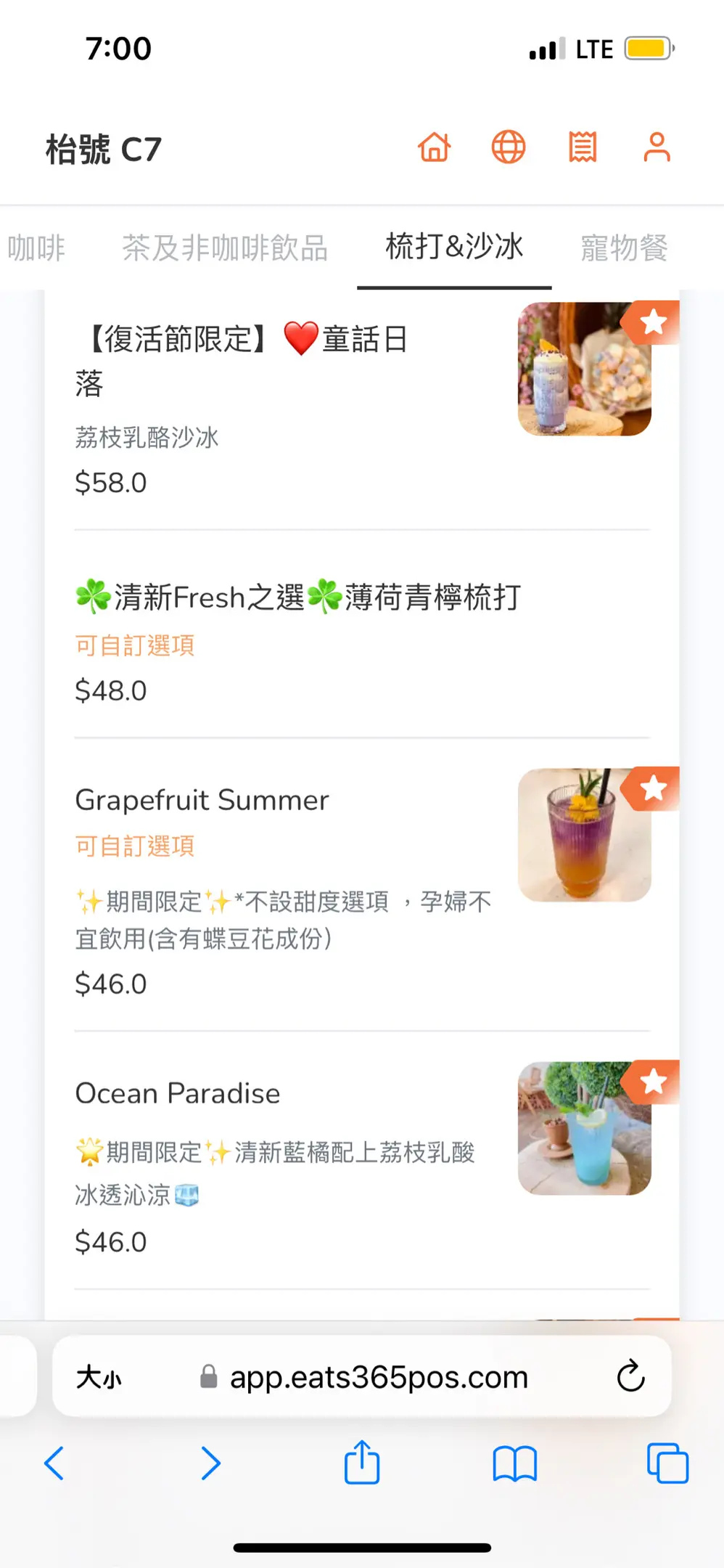Viewport: 724px width, 1568px height.
Task: Switch to the 寵物餐 tab
Action: click(624, 248)
